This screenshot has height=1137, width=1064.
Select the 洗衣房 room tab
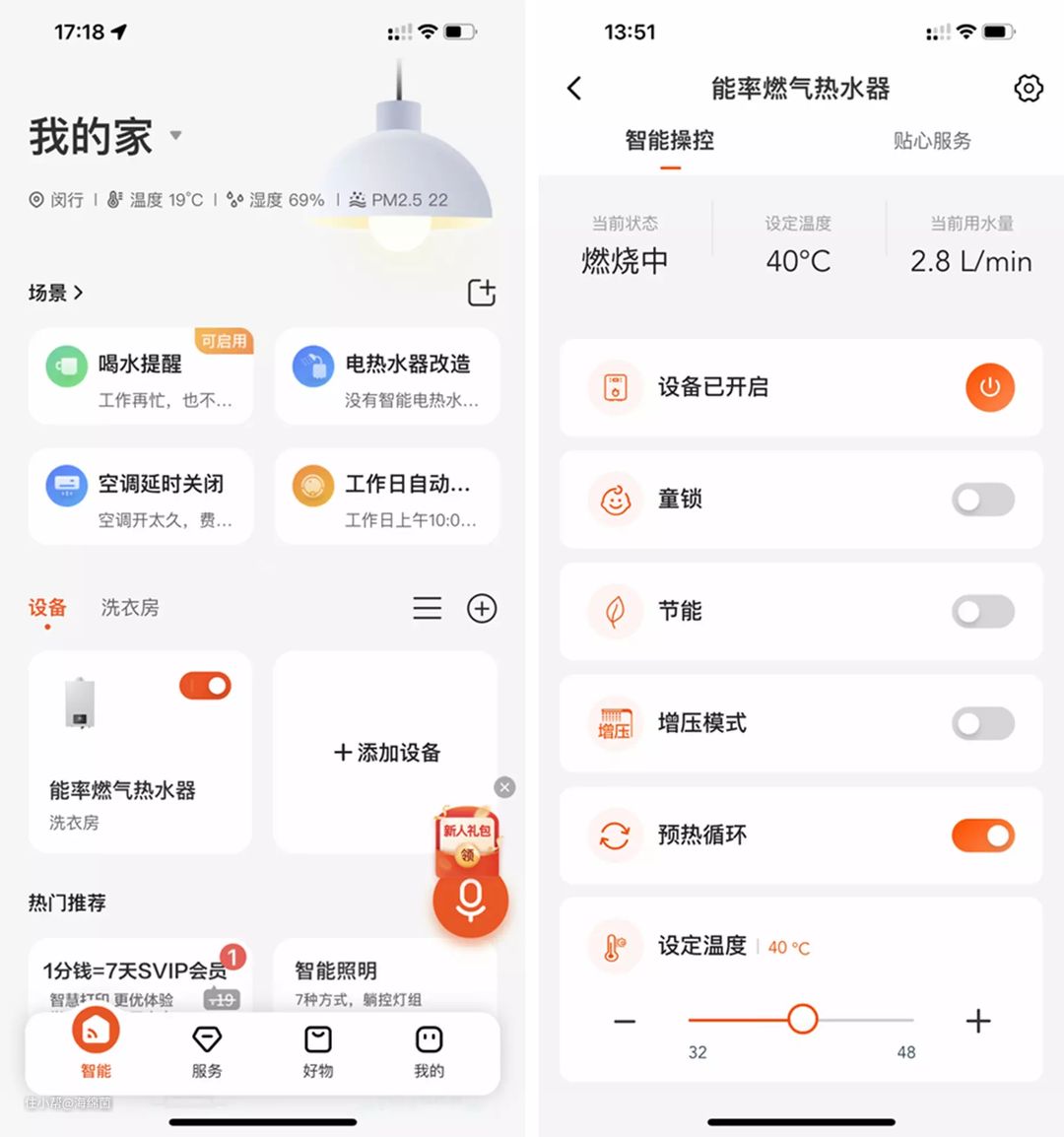coord(130,608)
